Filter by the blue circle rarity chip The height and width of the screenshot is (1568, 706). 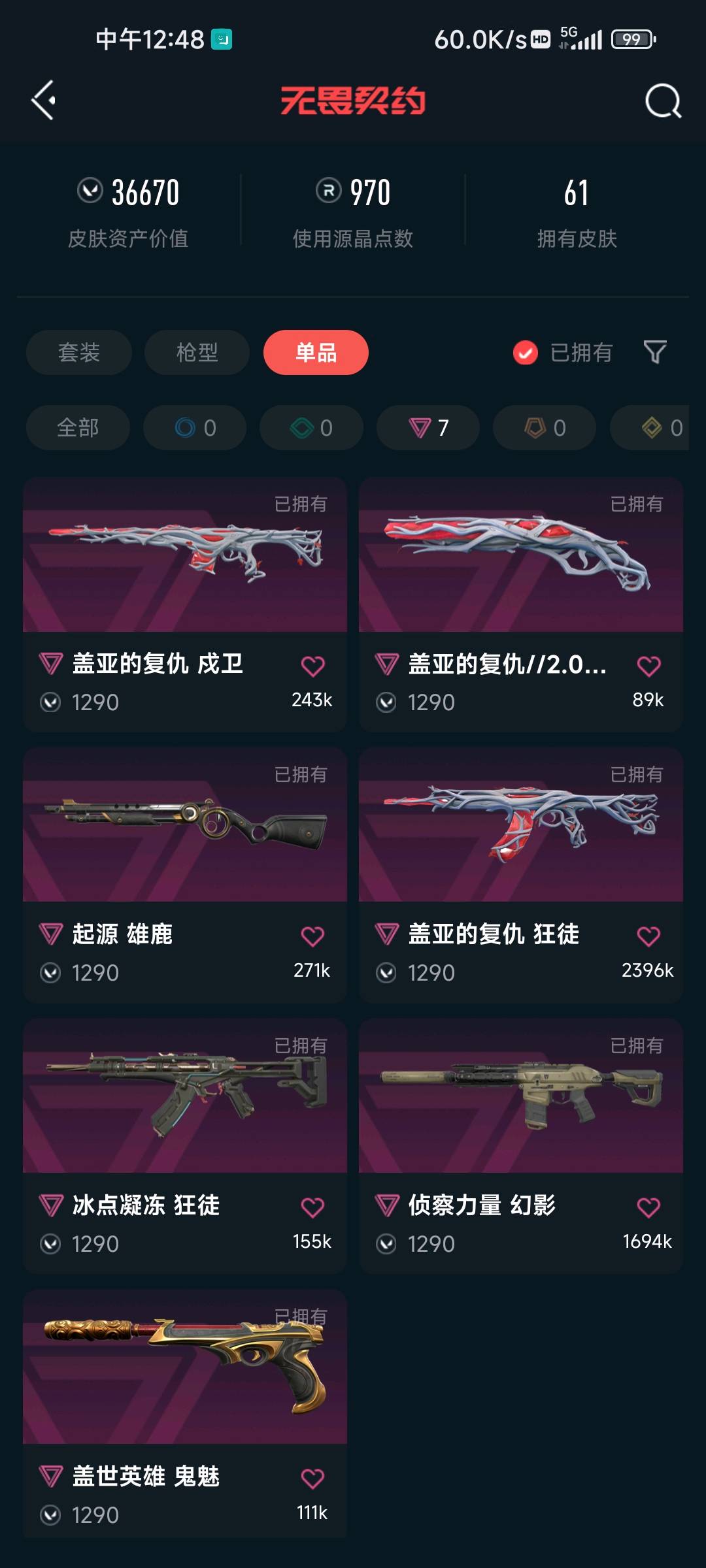pos(195,428)
